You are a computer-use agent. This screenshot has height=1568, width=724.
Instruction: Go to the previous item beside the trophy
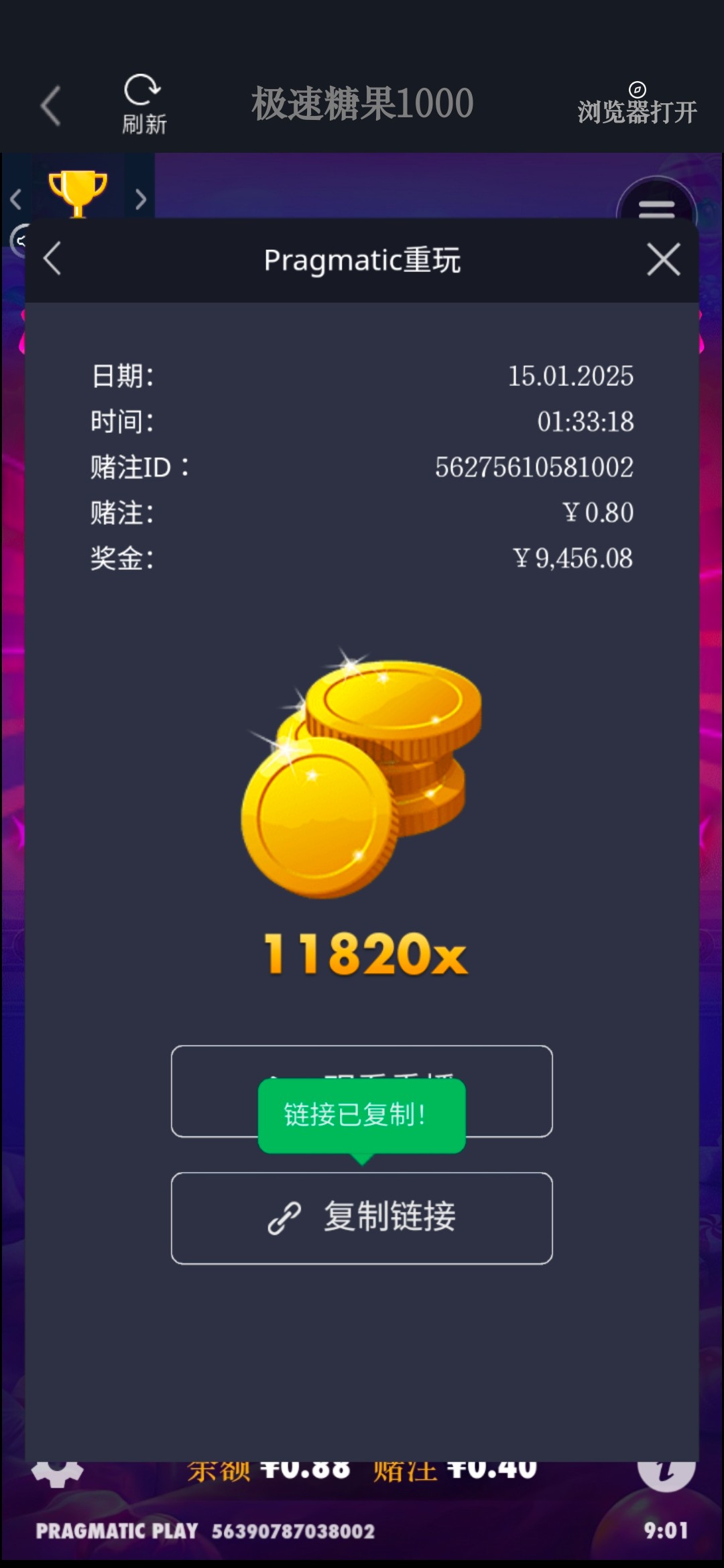click(16, 199)
